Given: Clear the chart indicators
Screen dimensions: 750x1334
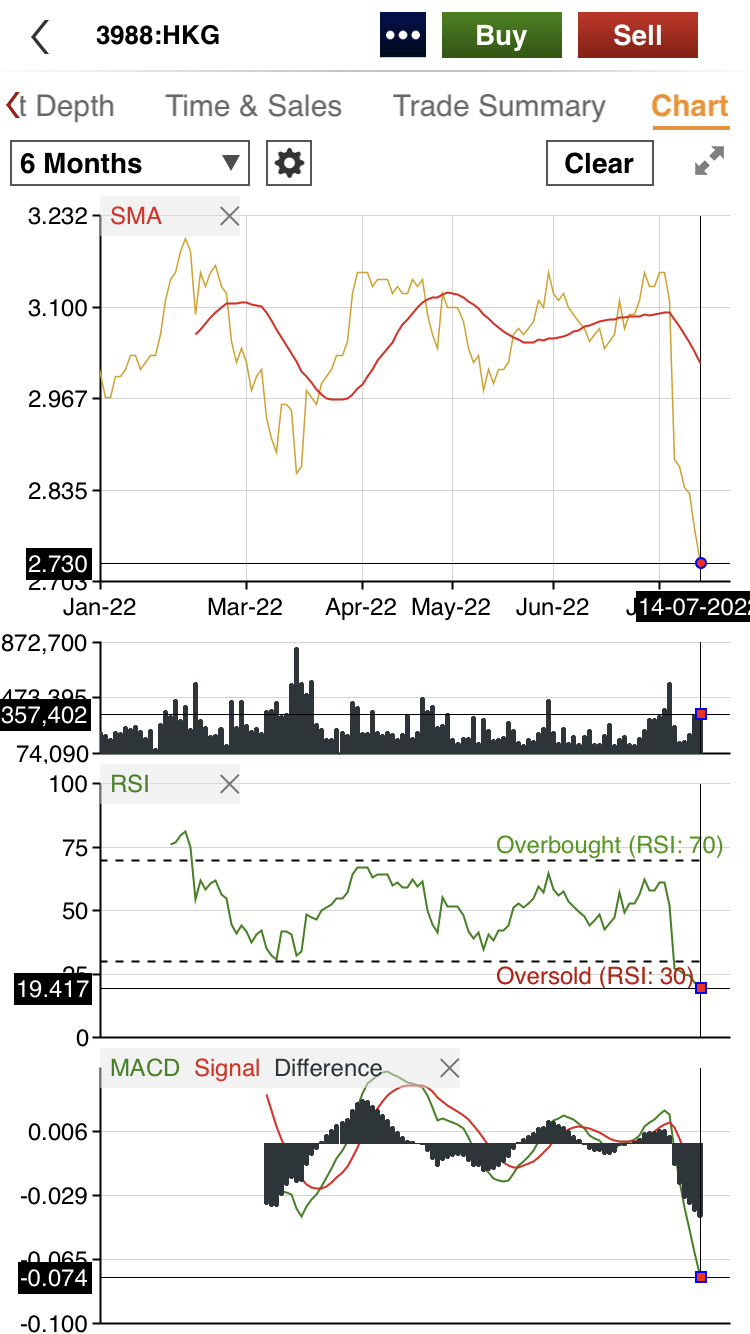Looking at the screenshot, I should click(x=599, y=163).
